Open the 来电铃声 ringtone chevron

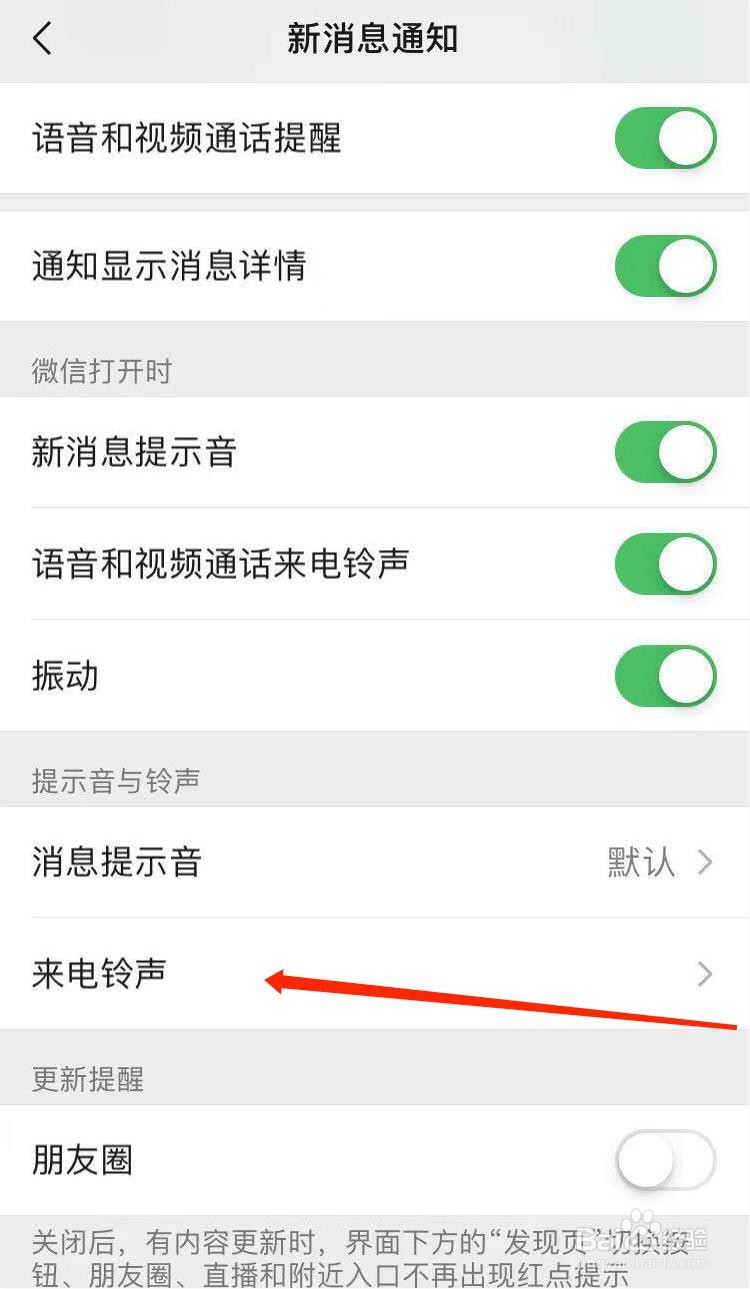tap(705, 974)
